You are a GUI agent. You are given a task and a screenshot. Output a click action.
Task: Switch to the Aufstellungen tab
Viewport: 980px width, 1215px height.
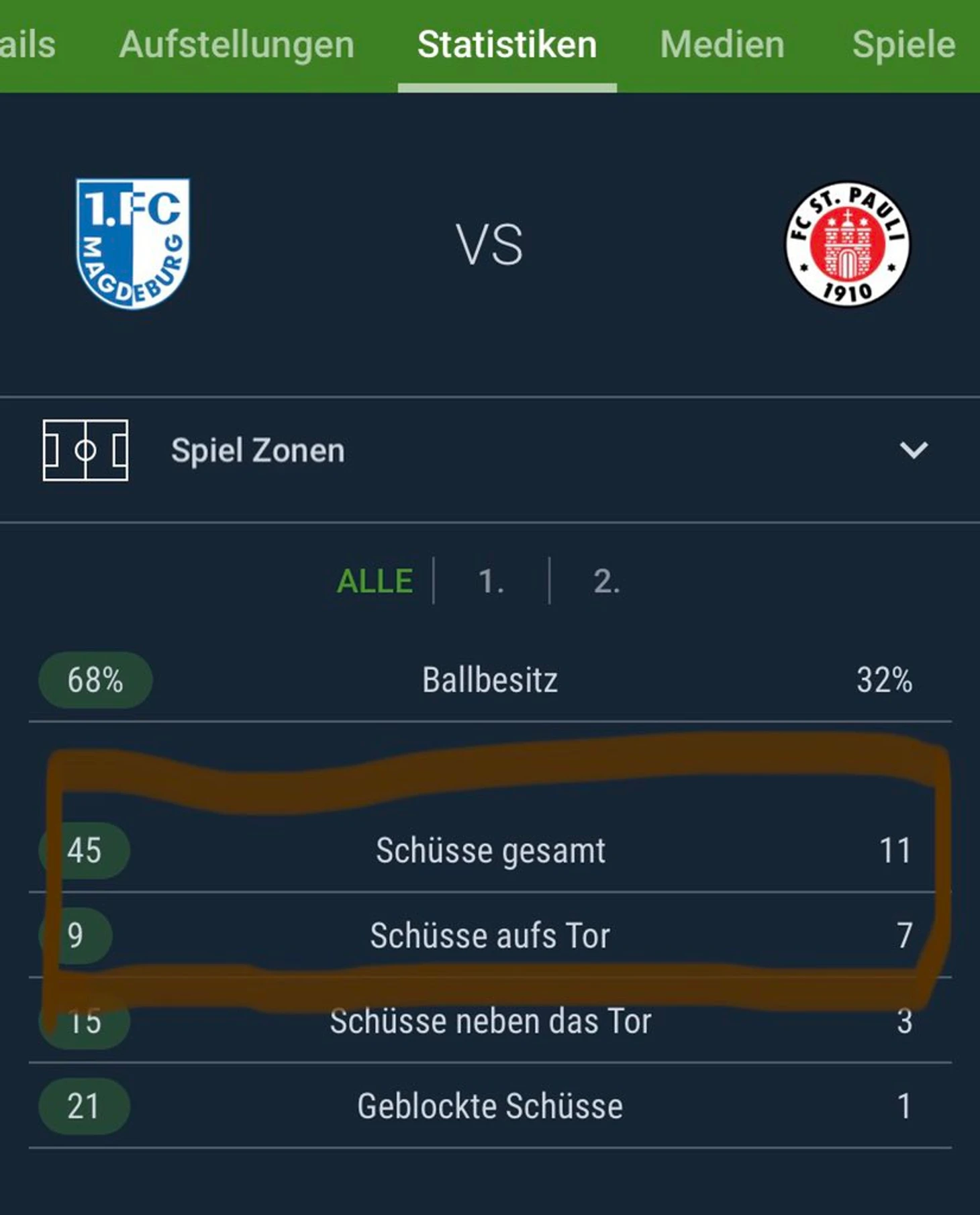[x=236, y=46]
